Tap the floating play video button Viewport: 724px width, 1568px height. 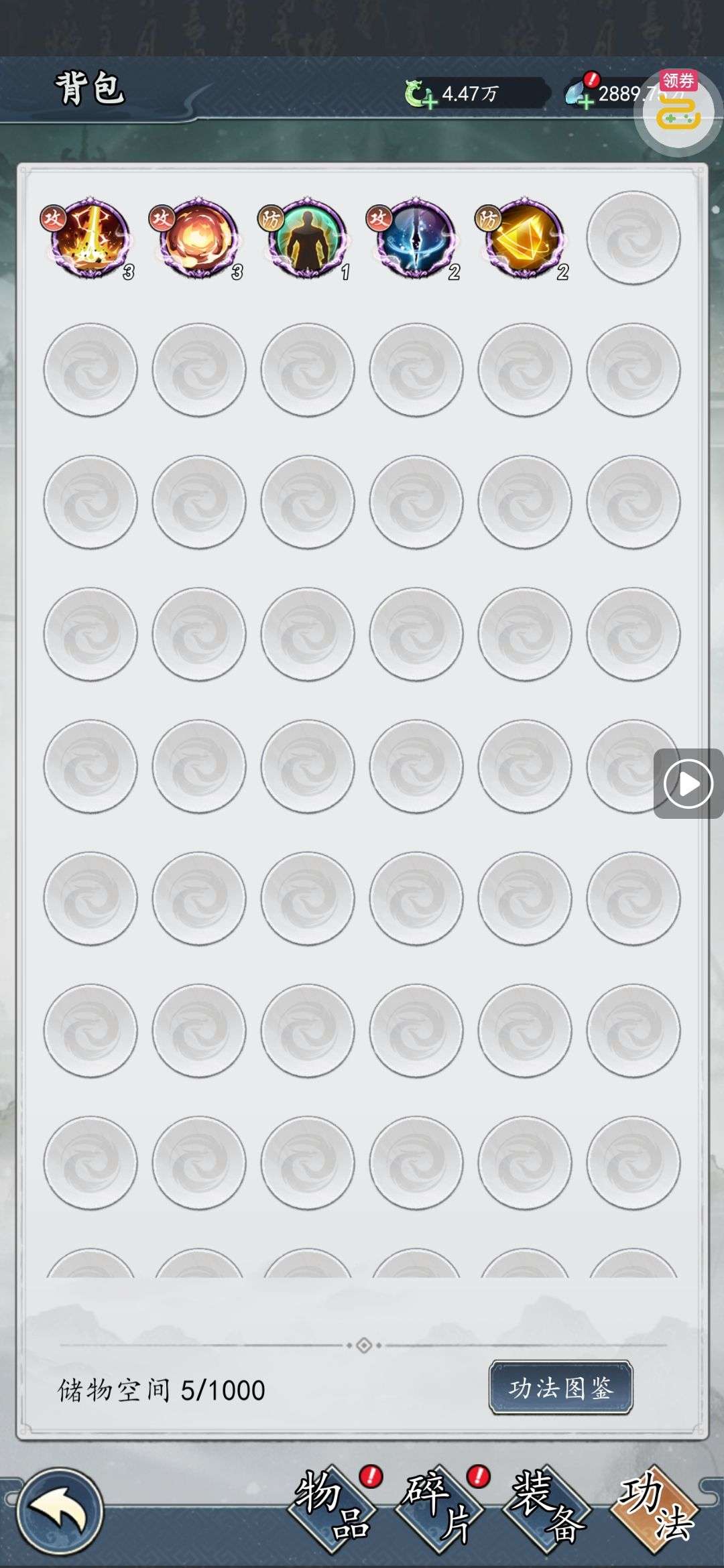tap(688, 783)
